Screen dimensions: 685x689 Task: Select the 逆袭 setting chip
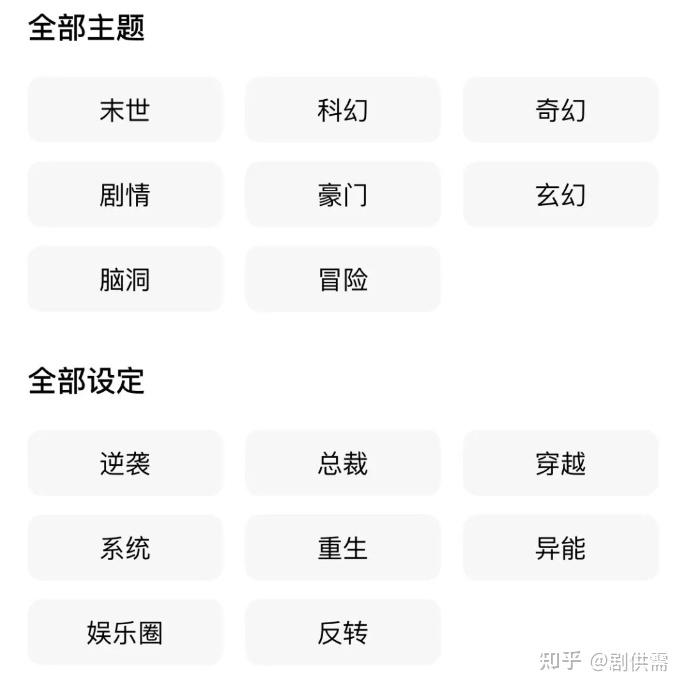tap(125, 464)
